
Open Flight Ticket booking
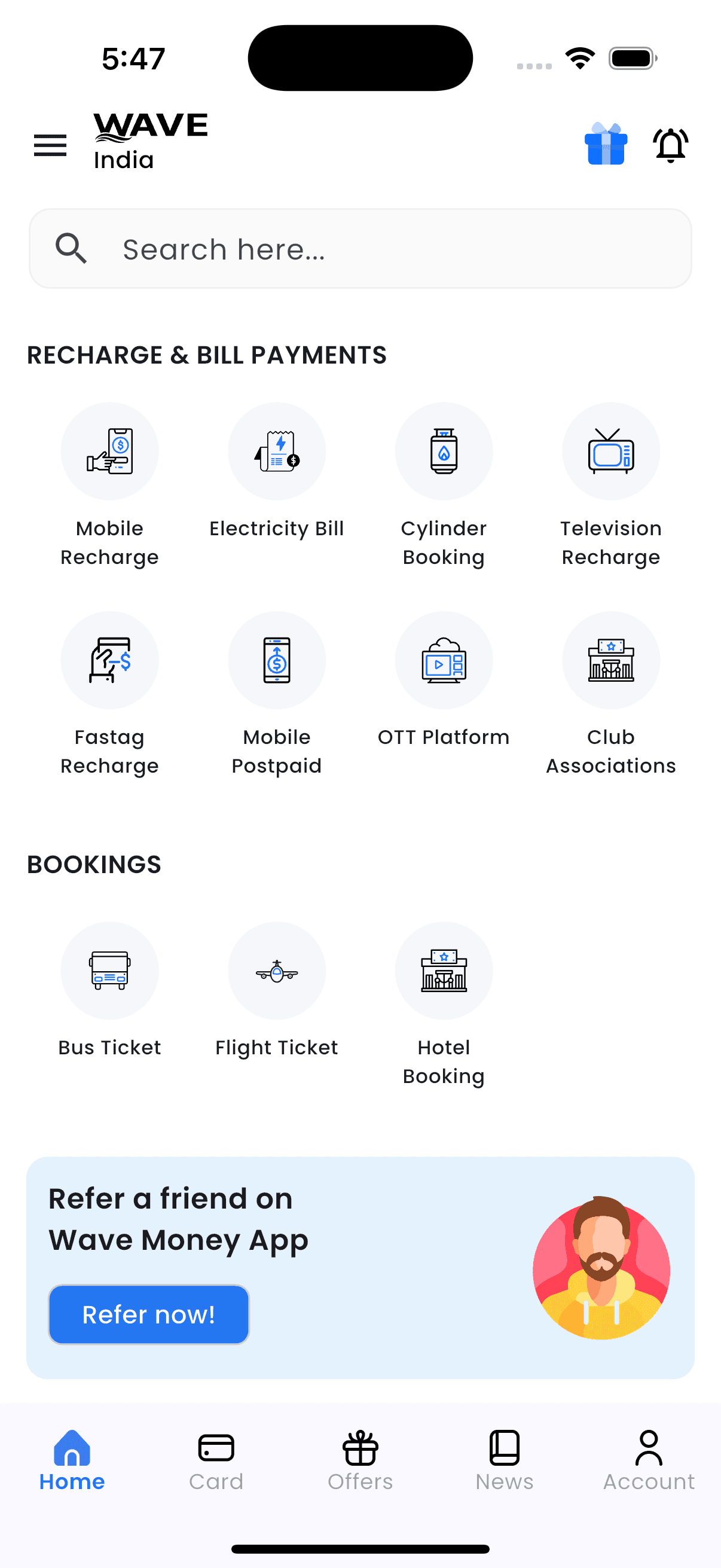(x=277, y=990)
